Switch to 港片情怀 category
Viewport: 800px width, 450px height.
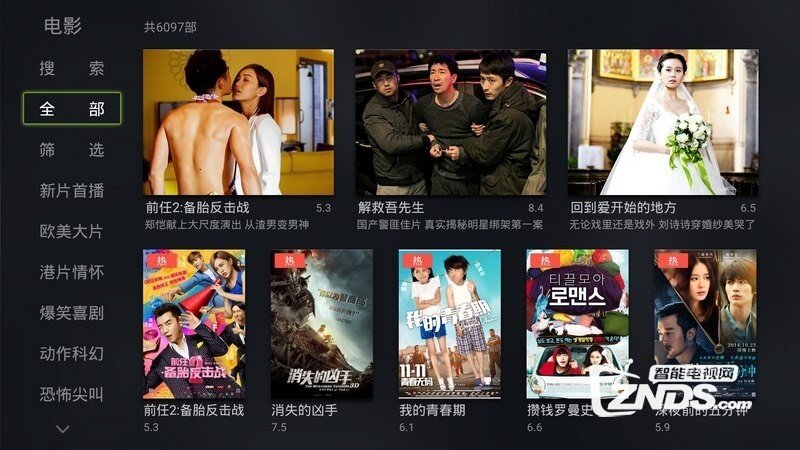click(71, 273)
